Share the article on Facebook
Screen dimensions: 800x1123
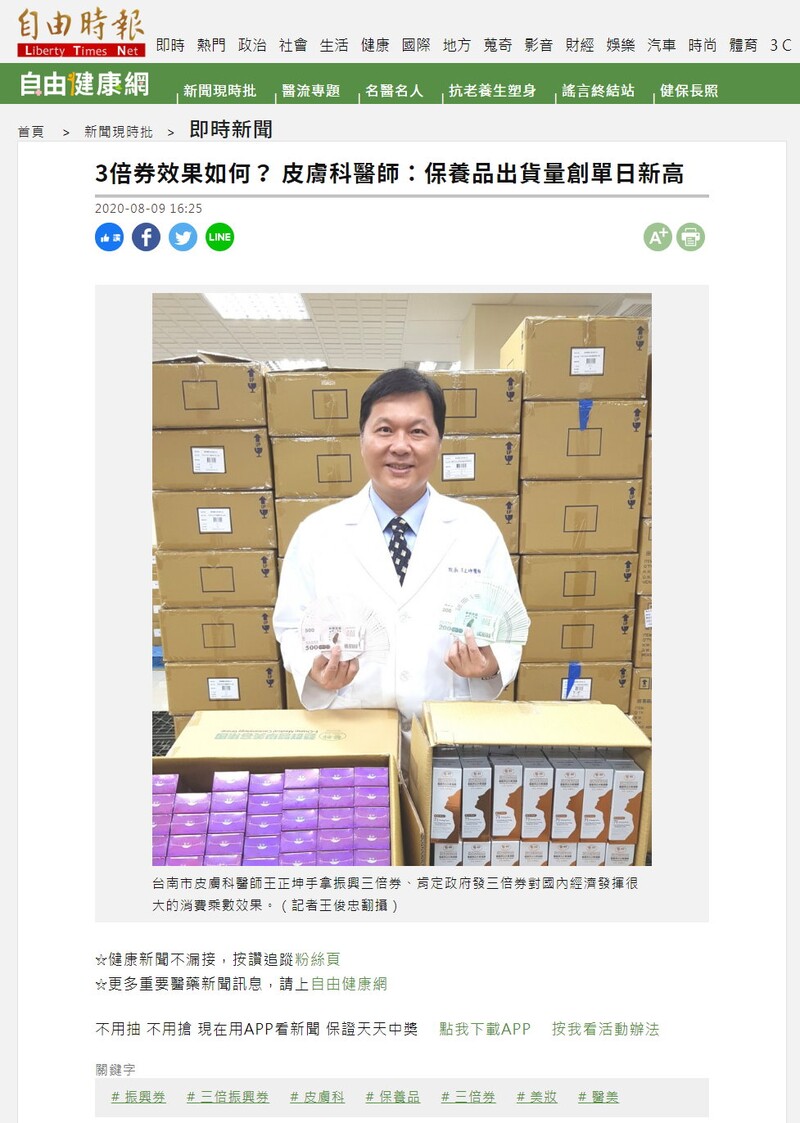click(146, 237)
